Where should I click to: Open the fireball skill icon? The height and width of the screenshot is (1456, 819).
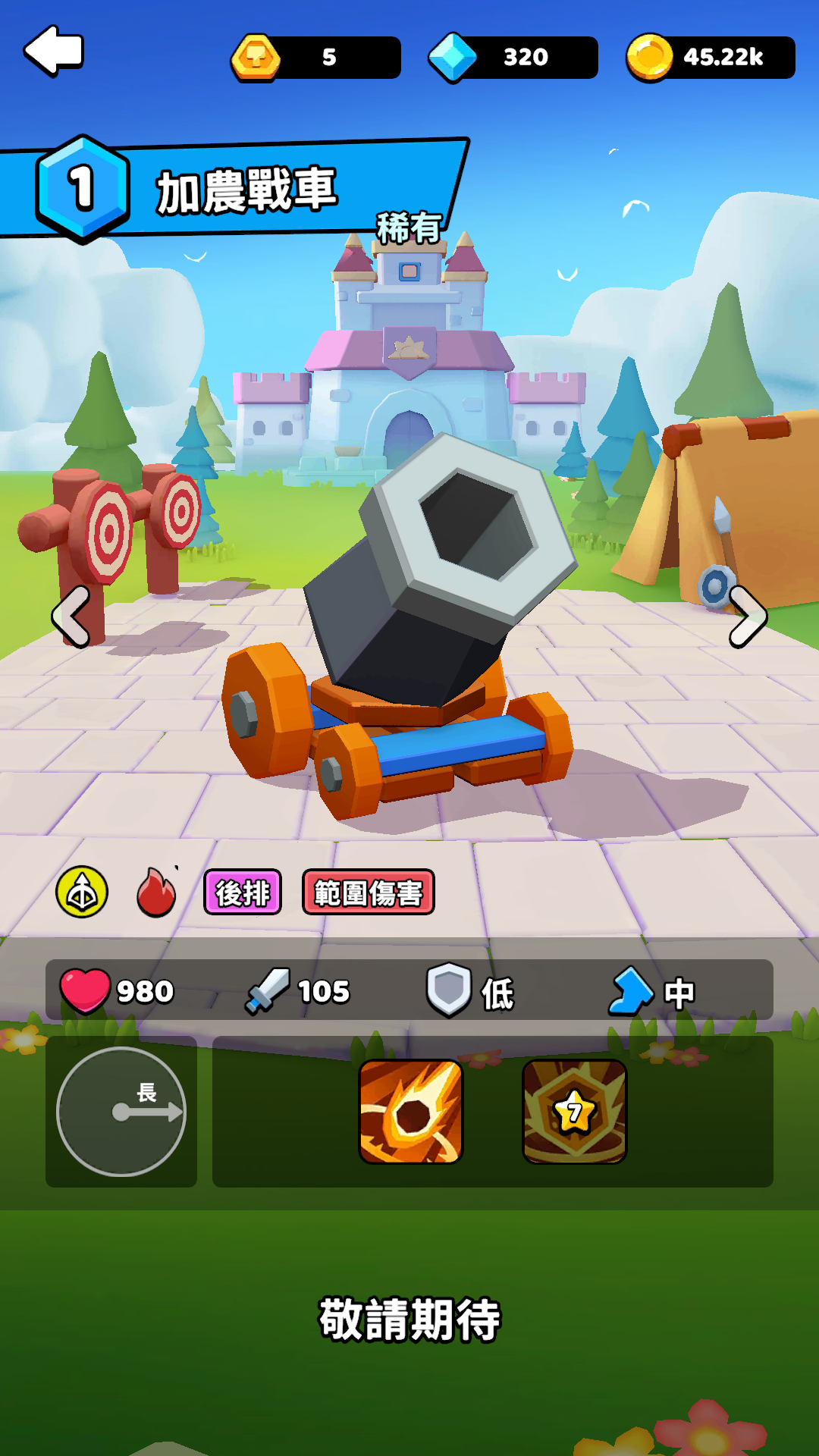(x=410, y=1111)
